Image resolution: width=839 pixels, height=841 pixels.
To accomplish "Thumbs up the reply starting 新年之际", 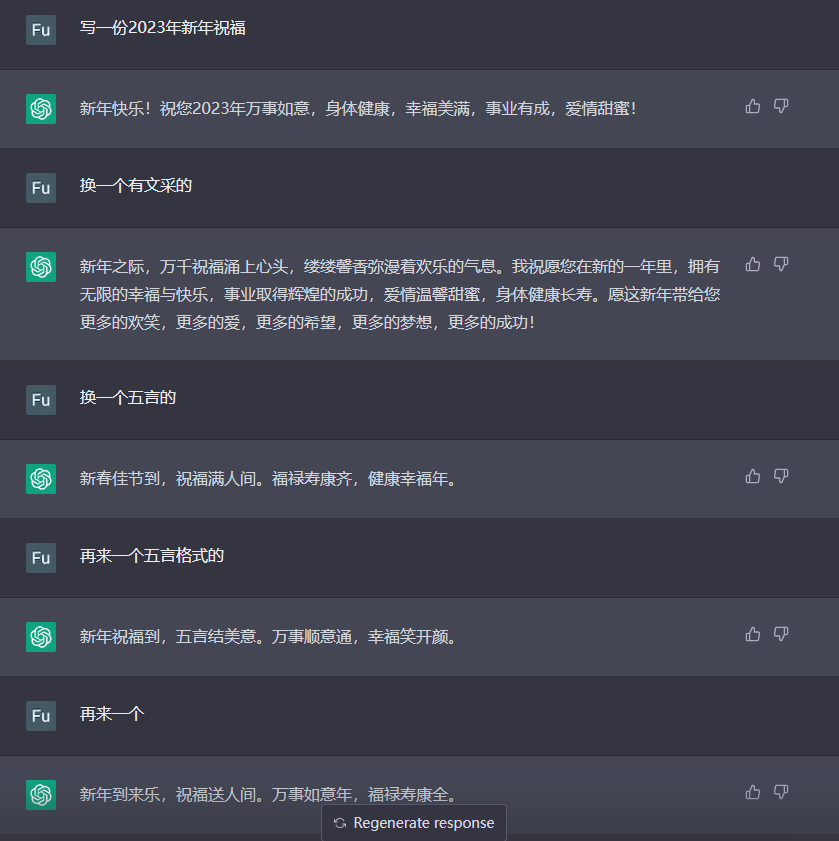I will pyautogui.click(x=753, y=264).
